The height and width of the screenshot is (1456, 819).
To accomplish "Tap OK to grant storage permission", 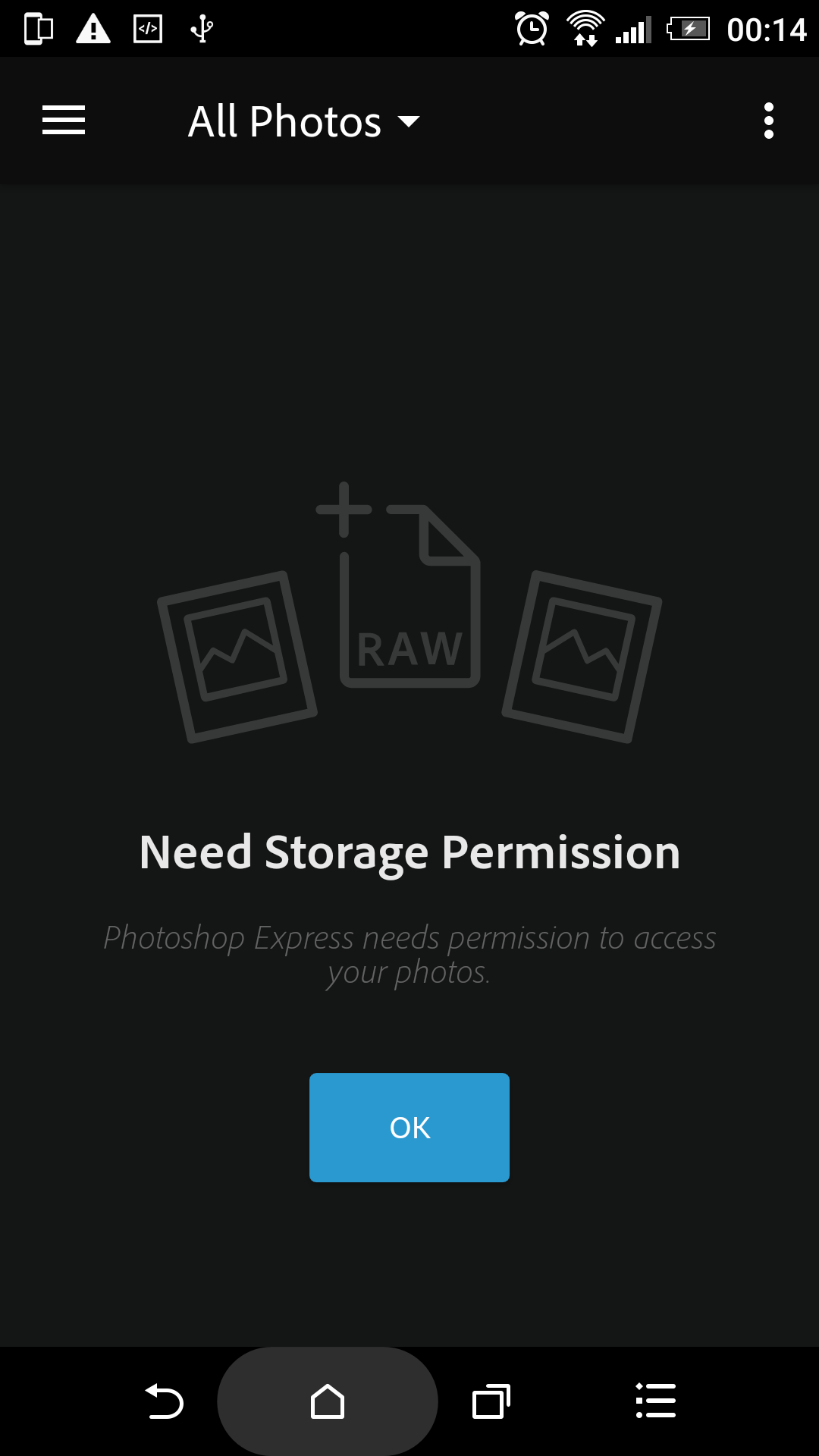I will pyautogui.click(x=409, y=1128).
